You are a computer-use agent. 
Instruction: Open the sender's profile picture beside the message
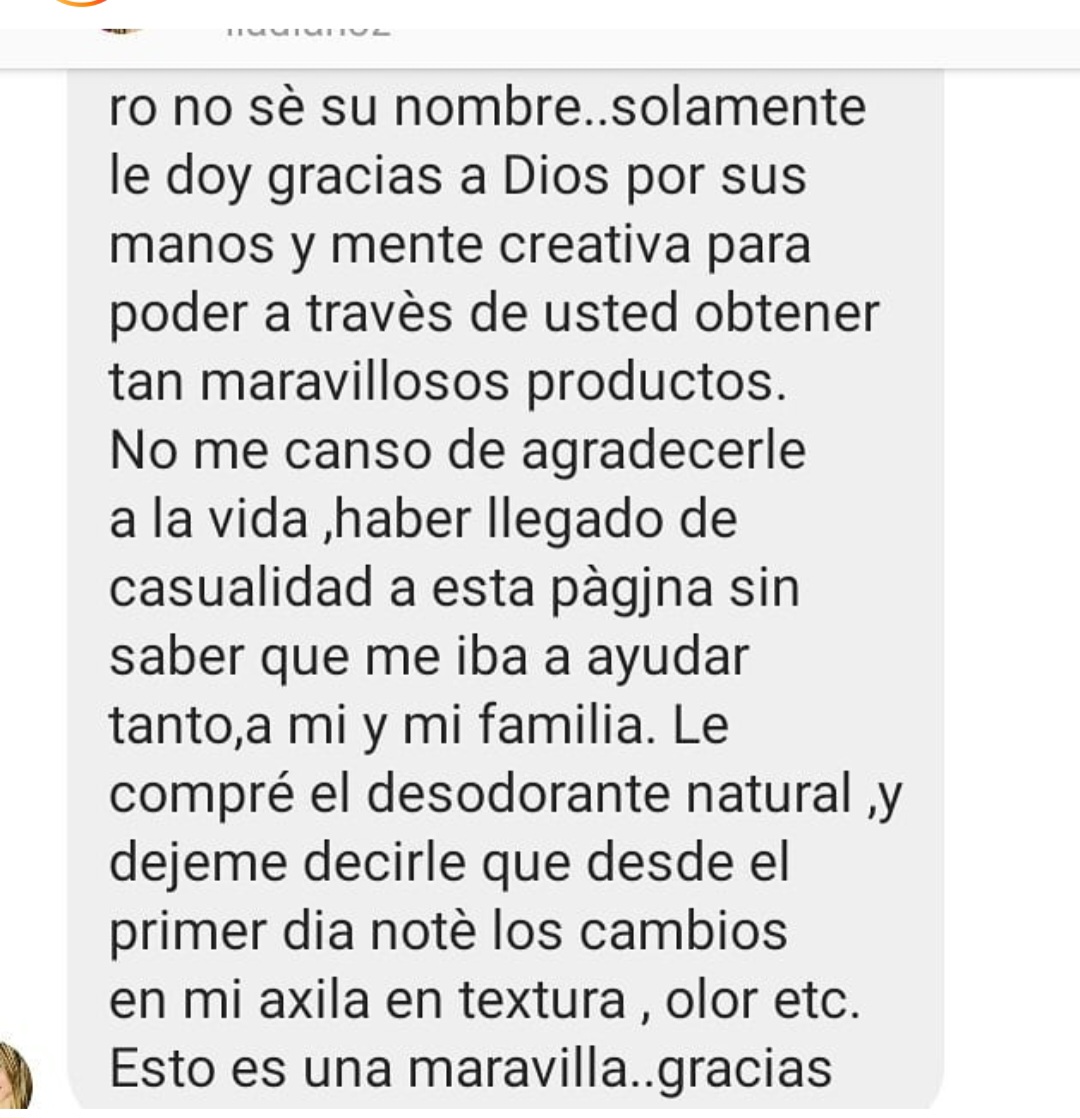(14, 1082)
